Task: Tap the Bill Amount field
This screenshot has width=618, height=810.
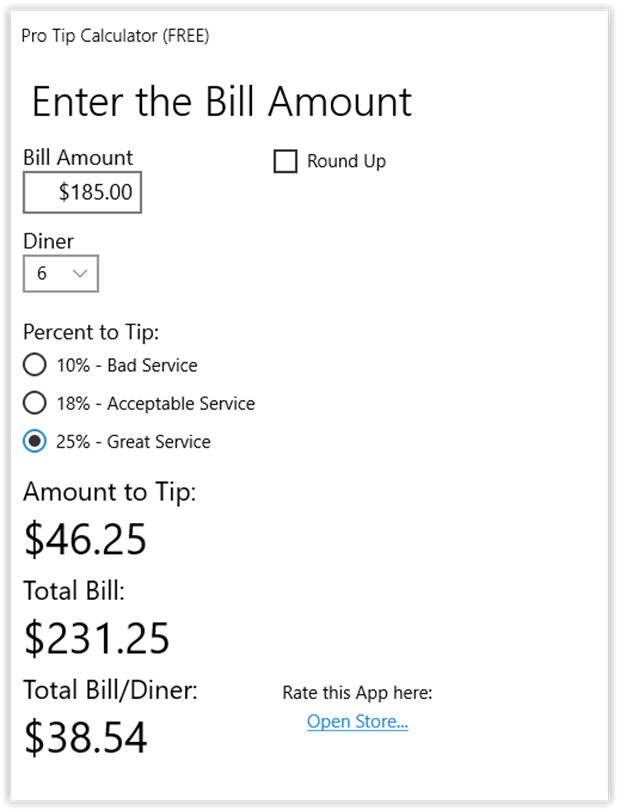Action: tap(82, 192)
